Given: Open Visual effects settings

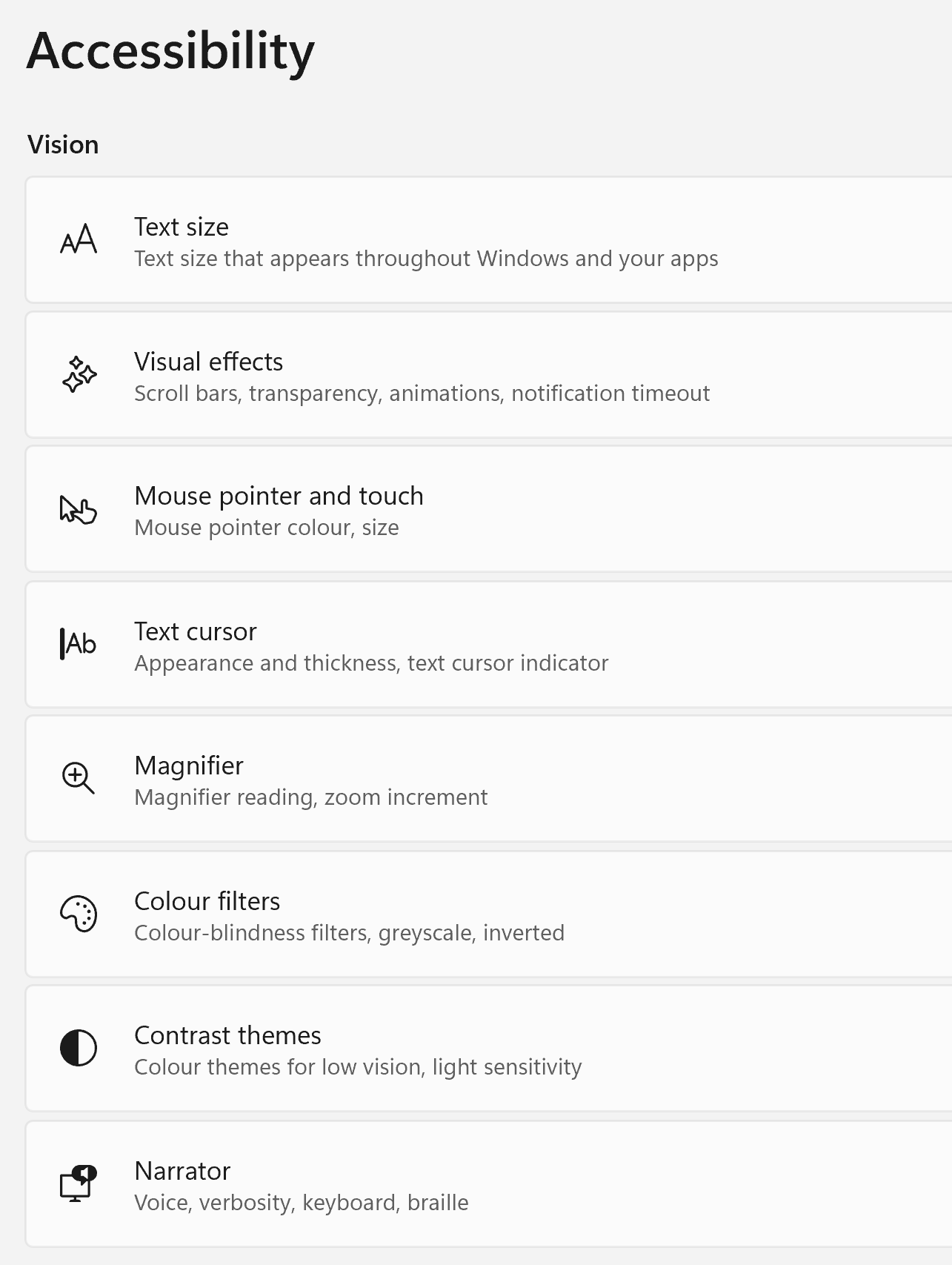Looking at the screenshot, I should pyautogui.click(x=422, y=376).
